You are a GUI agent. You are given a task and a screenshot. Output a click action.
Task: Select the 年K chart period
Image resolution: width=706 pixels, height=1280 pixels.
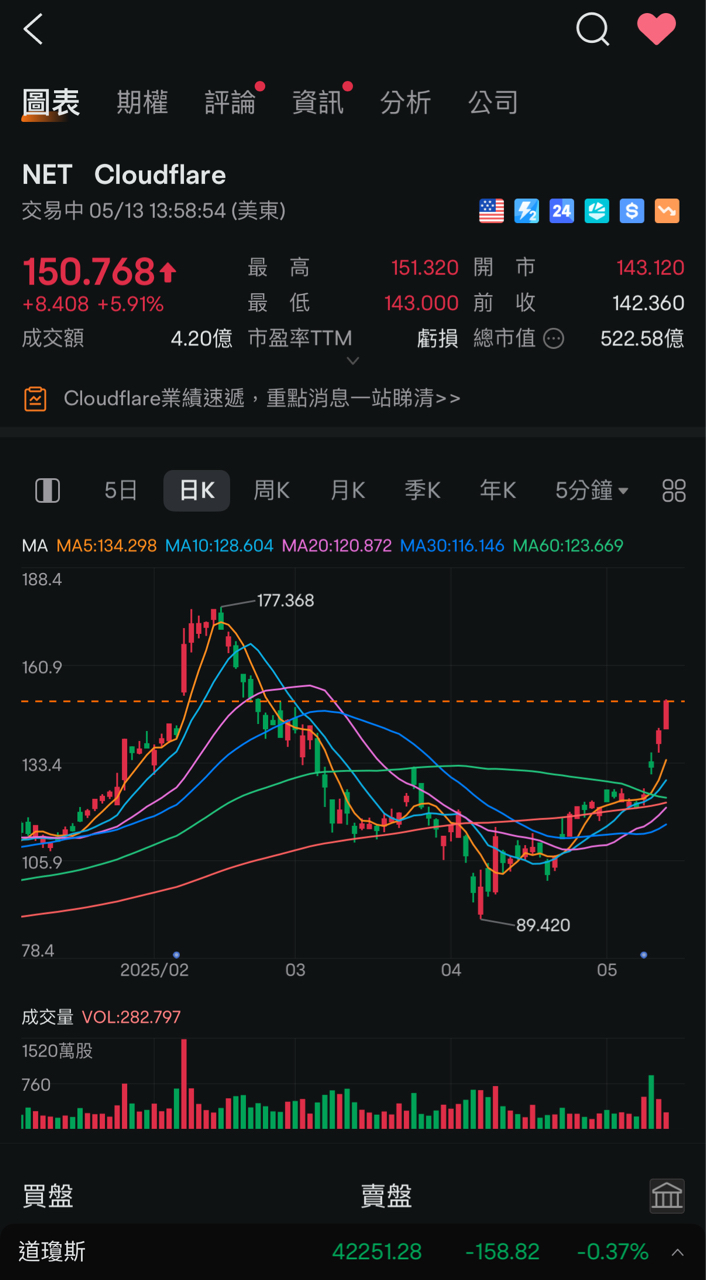(497, 490)
